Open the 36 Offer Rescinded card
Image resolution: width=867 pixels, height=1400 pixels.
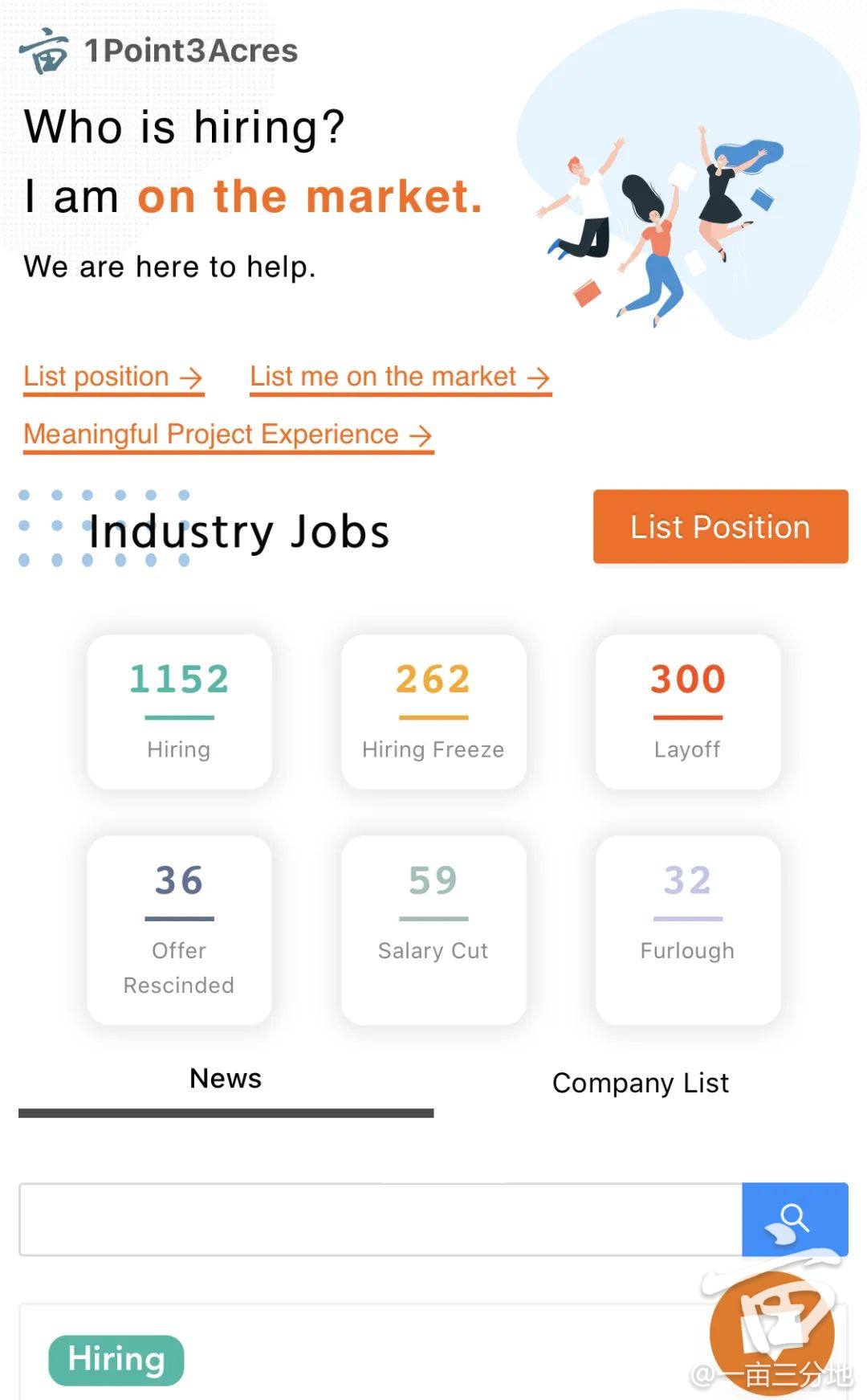pyautogui.click(x=179, y=930)
